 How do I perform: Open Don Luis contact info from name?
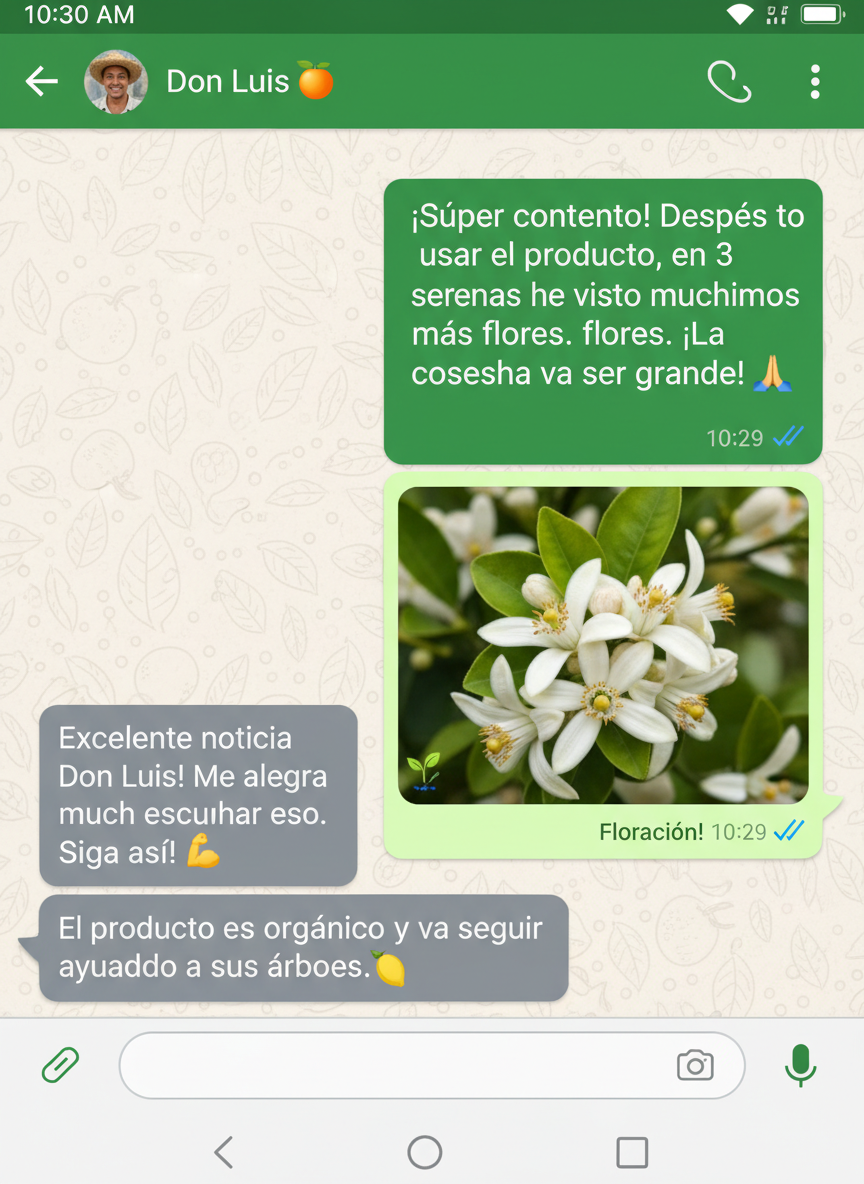[x=227, y=82]
